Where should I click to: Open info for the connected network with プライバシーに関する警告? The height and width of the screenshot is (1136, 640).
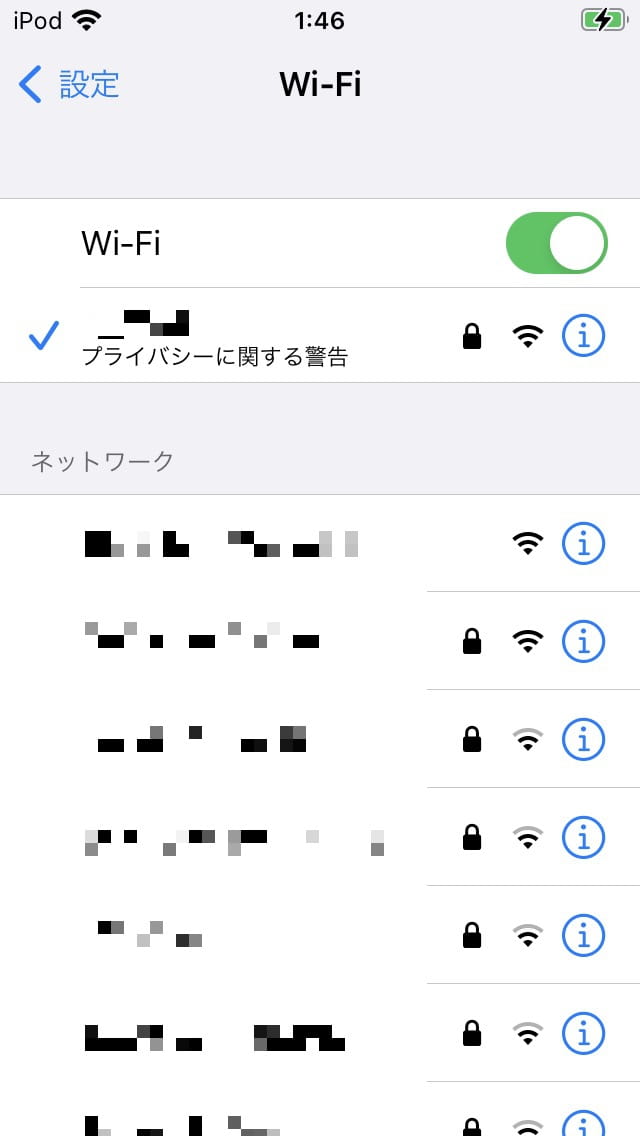pos(583,336)
